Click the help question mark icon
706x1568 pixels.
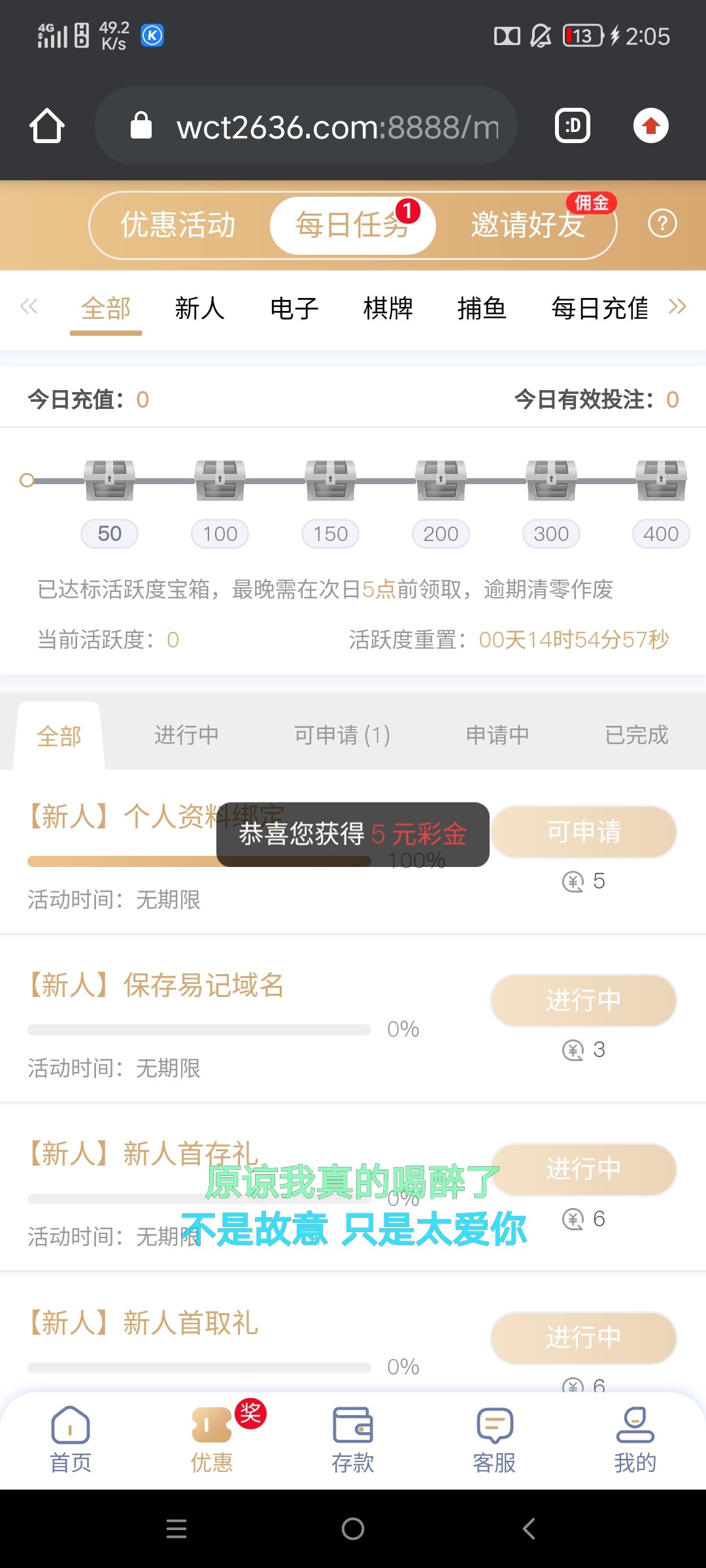tap(662, 224)
